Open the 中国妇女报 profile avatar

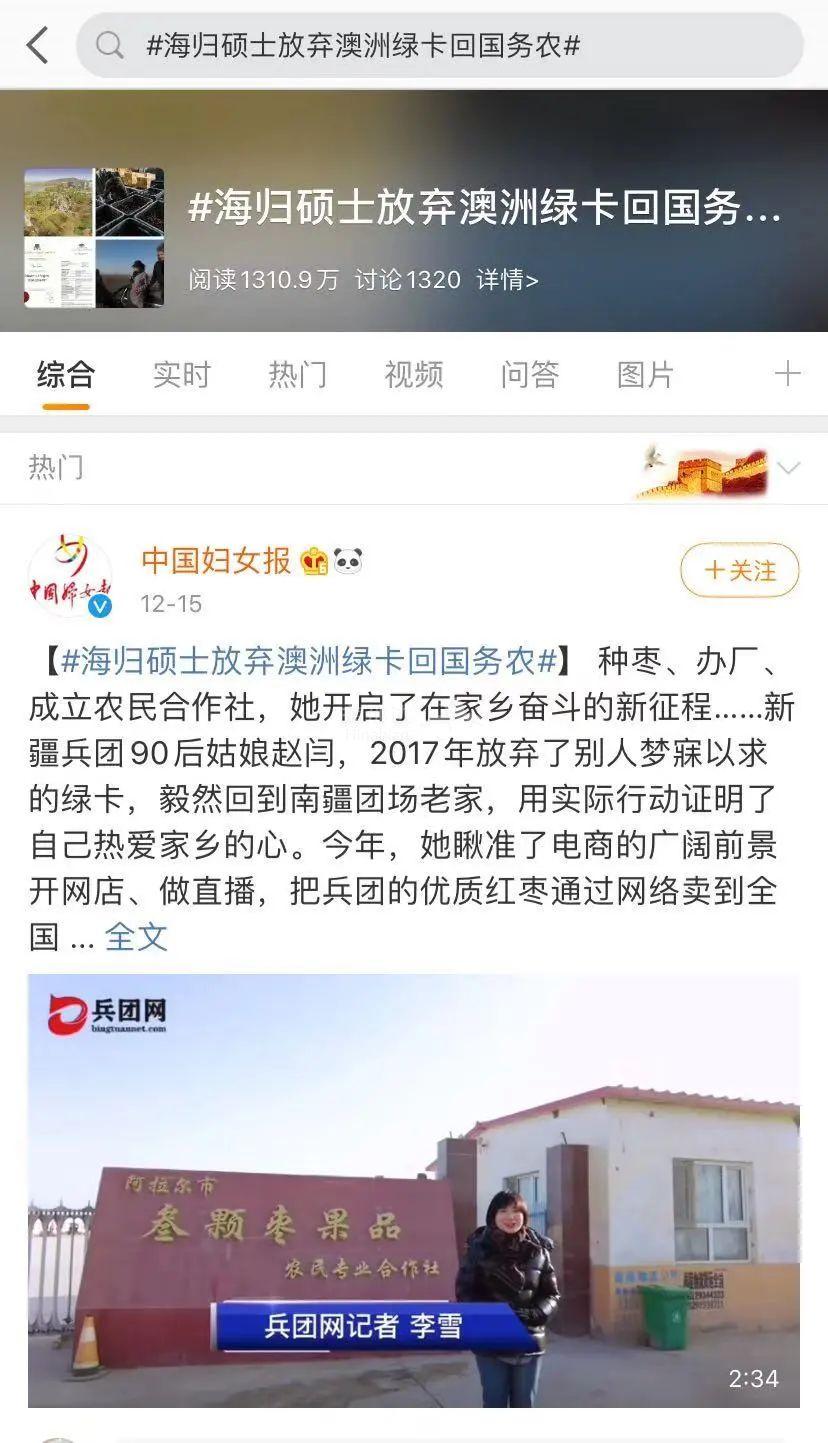70,576
